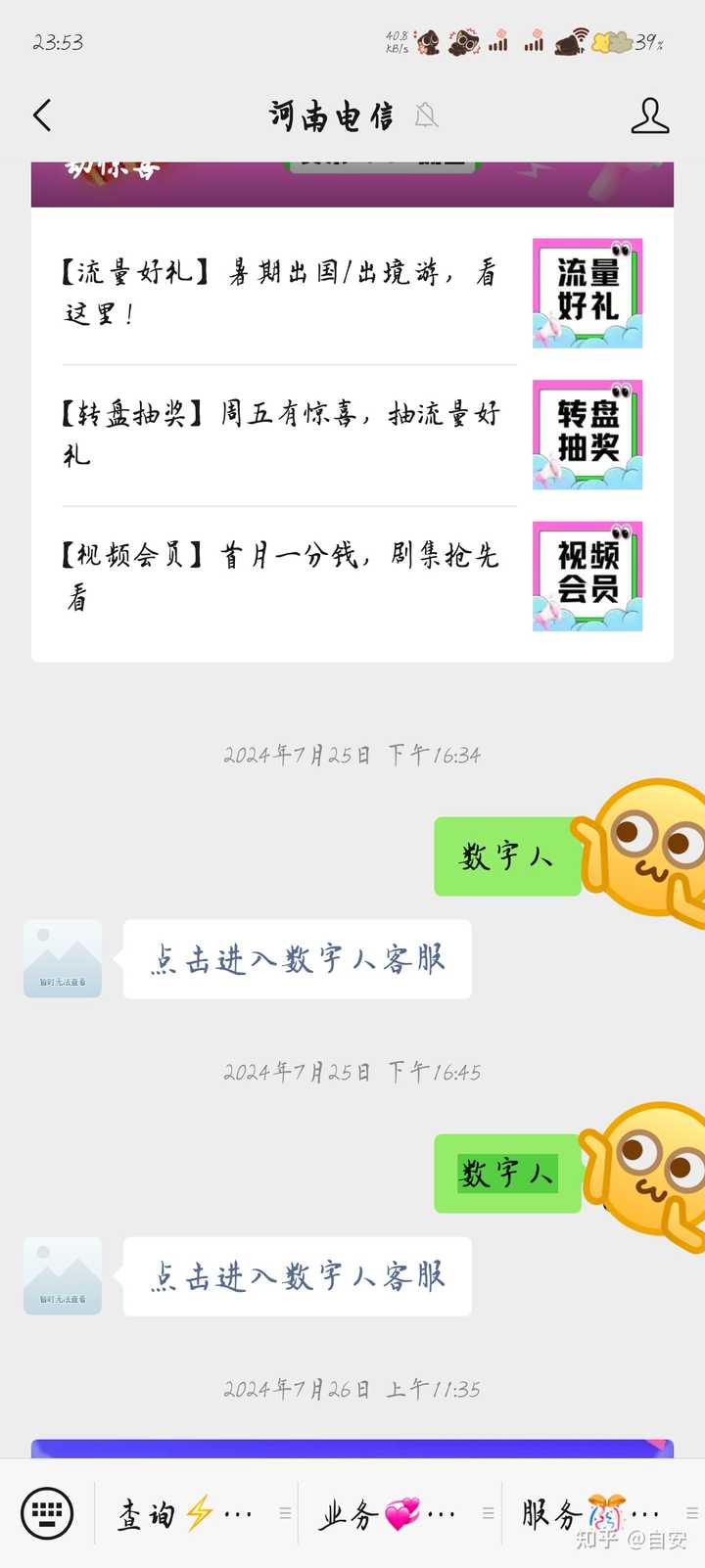Image resolution: width=705 pixels, height=1568 pixels.
Task: Tap the green 数字人 message bubble
Action: [507, 858]
